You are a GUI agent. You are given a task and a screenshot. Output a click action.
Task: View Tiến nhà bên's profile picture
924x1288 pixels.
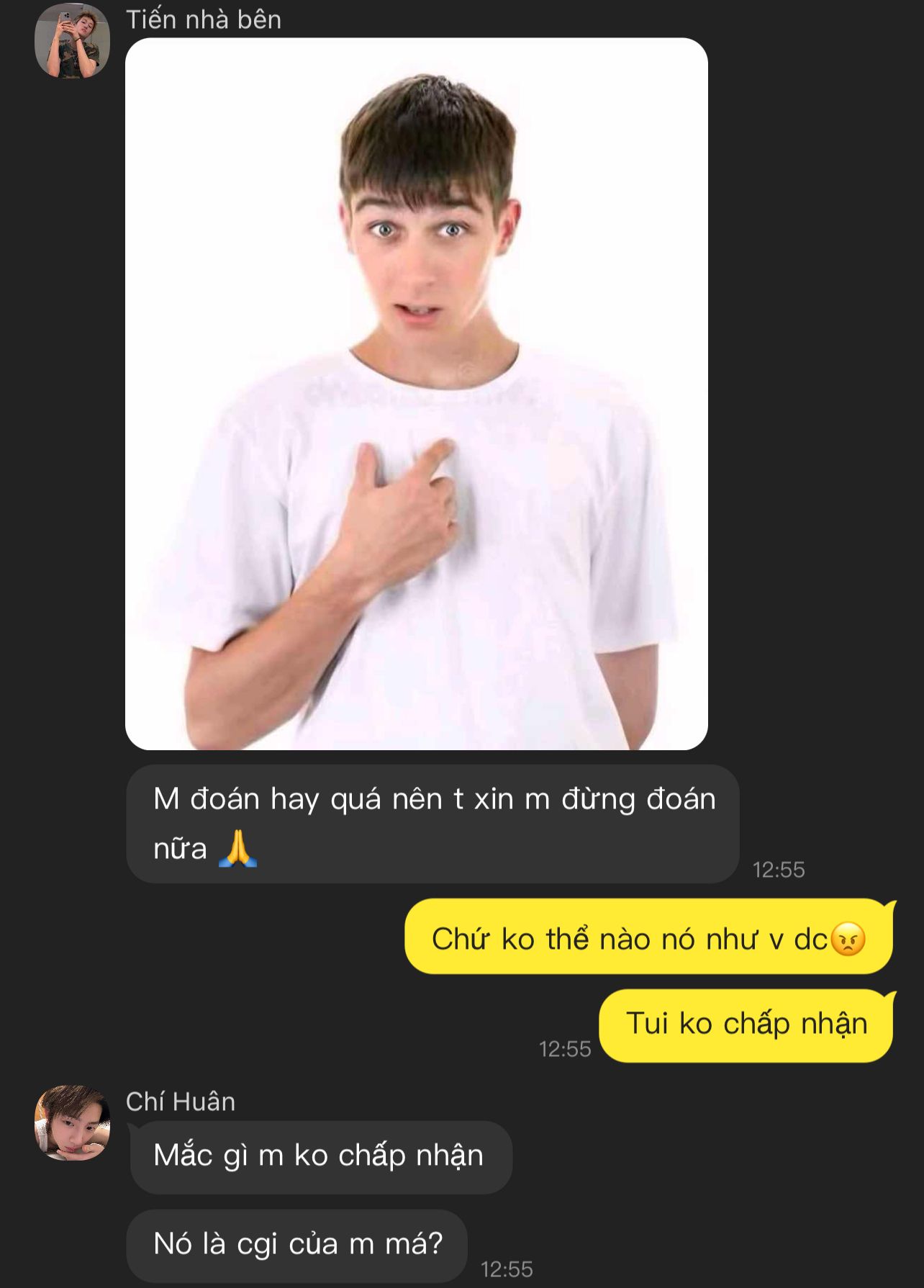72,41
